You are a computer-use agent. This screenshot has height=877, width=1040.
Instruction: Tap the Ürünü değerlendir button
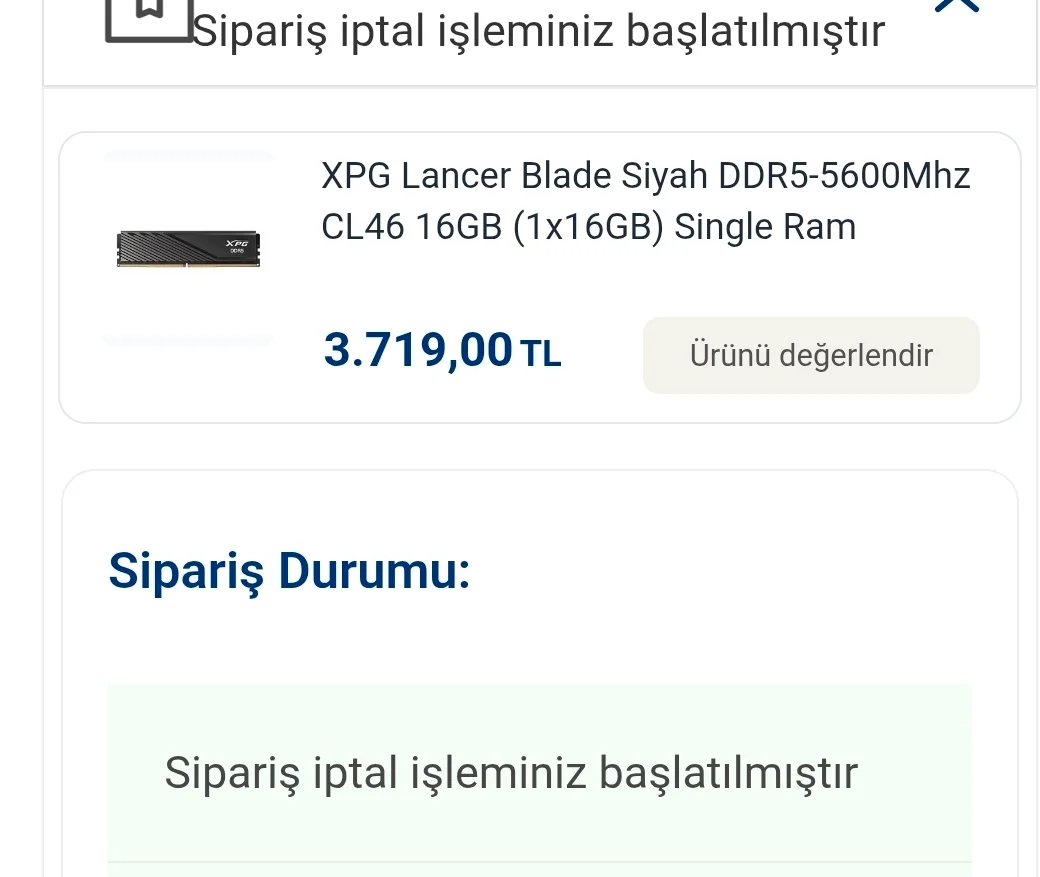[x=810, y=355]
